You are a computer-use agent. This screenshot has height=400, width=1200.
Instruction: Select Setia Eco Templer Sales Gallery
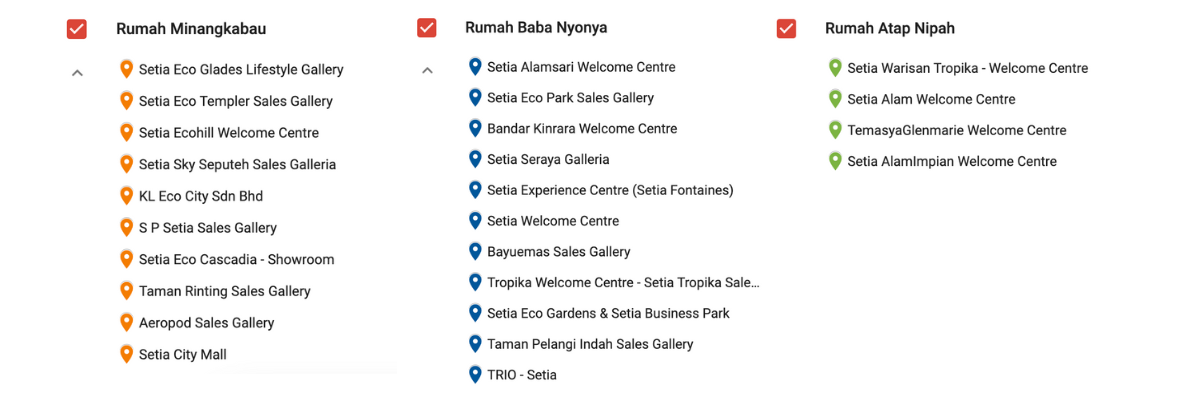pyautogui.click(x=235, y=101)
